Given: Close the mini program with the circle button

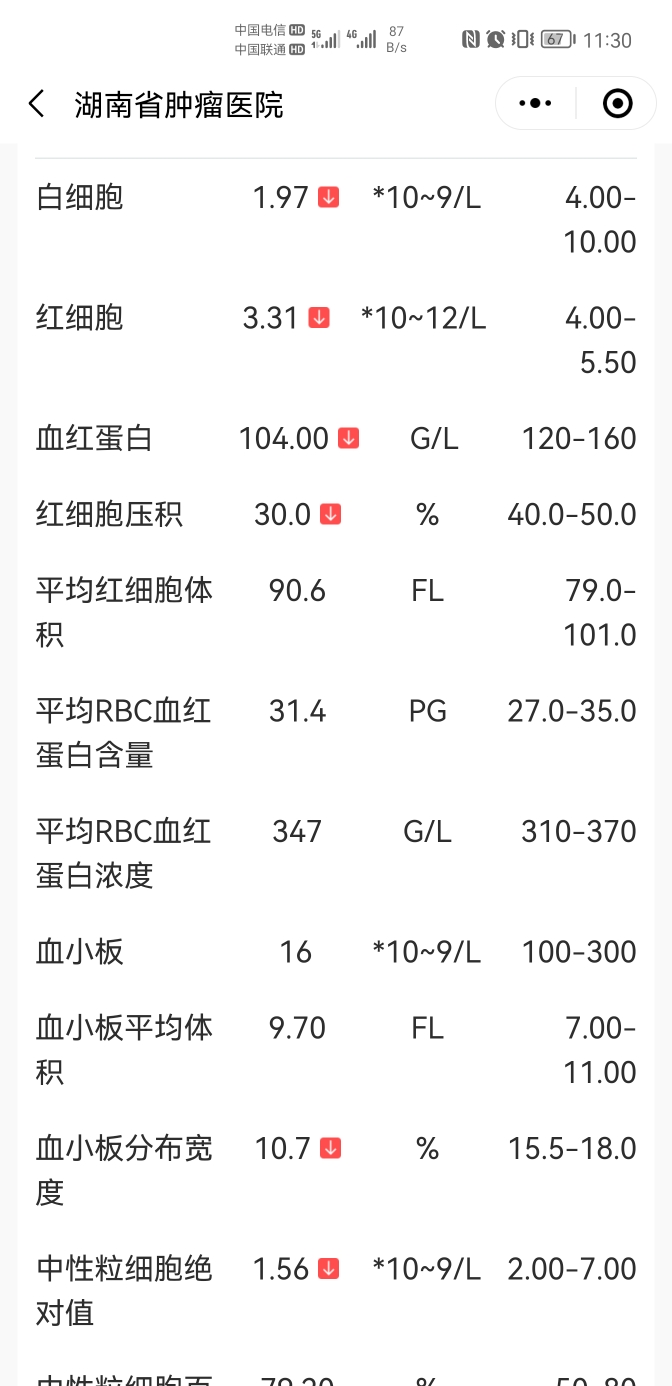Looking at the screenshot, I should point(617,103).
